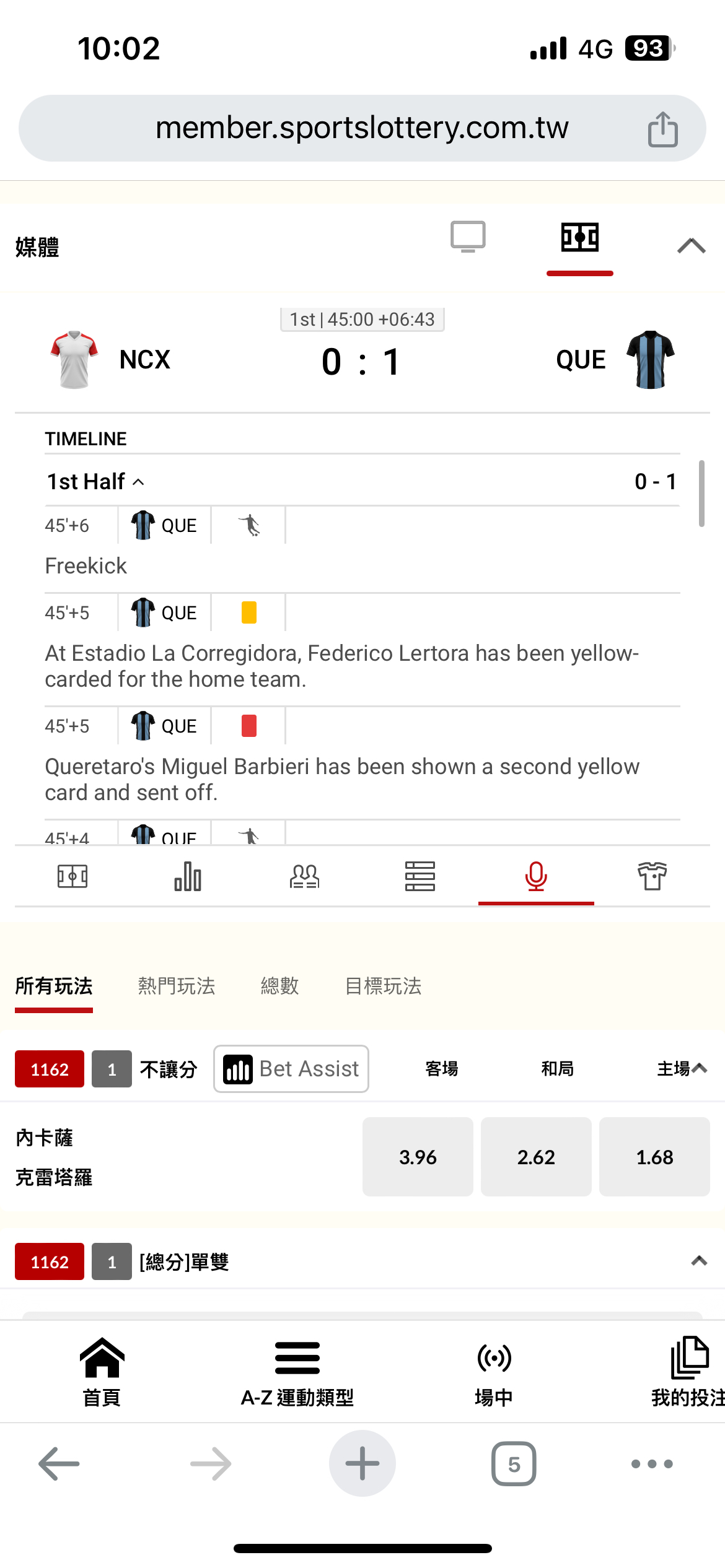Share the page from the address bar
The image size is (725, 1568).
pos(662,129)
